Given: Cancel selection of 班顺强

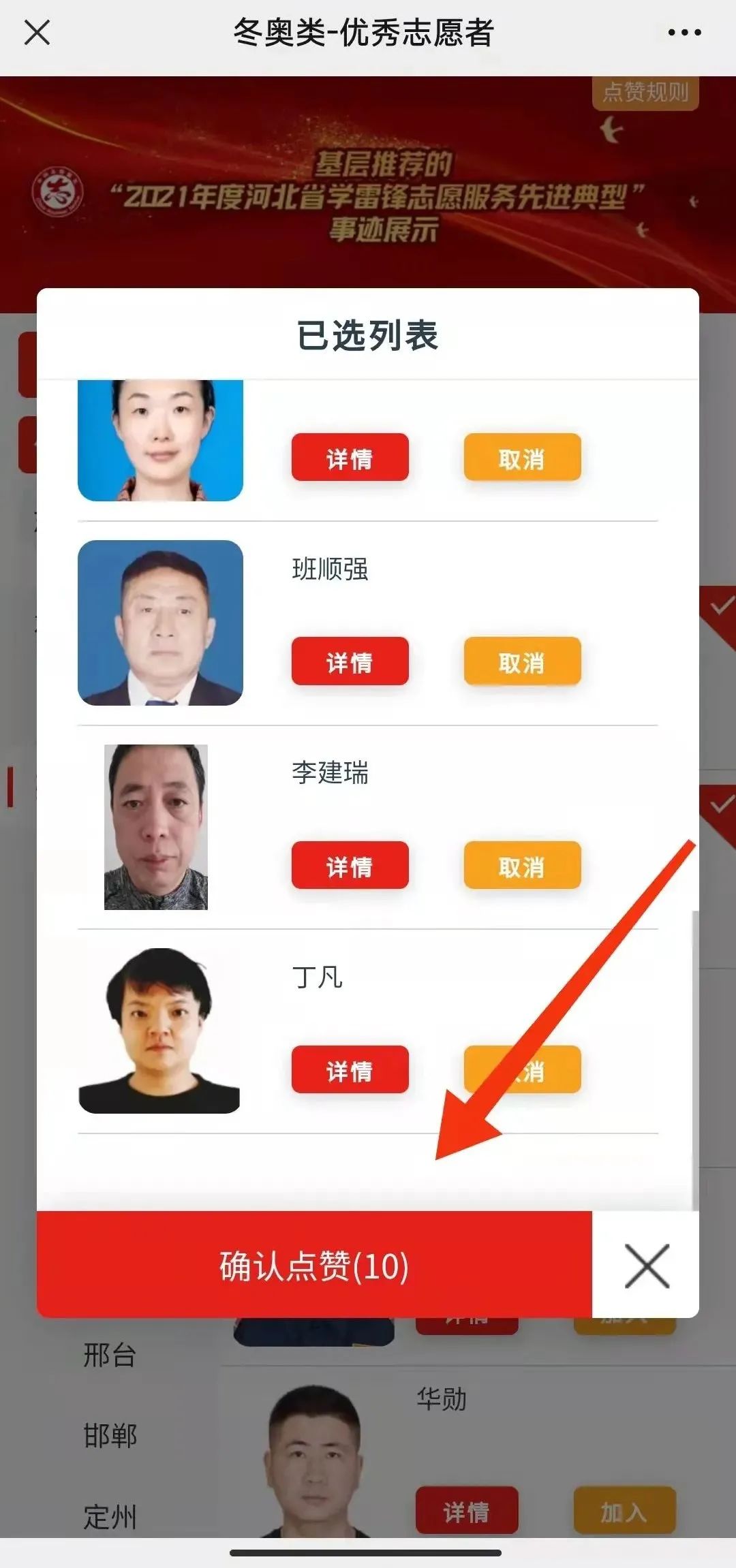Looking at the screenshot, I should point(522,661).
